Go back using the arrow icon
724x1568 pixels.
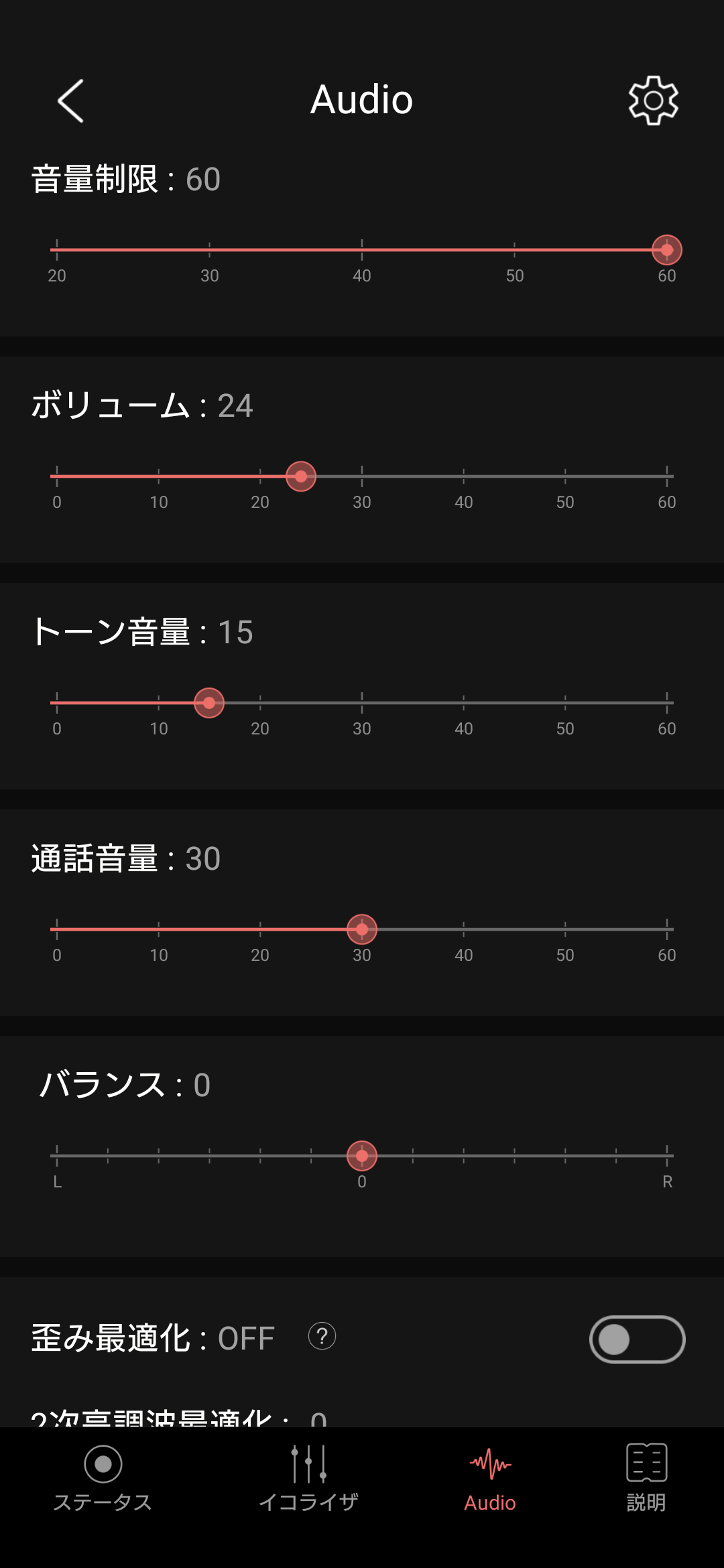click(x=71, y=101)
